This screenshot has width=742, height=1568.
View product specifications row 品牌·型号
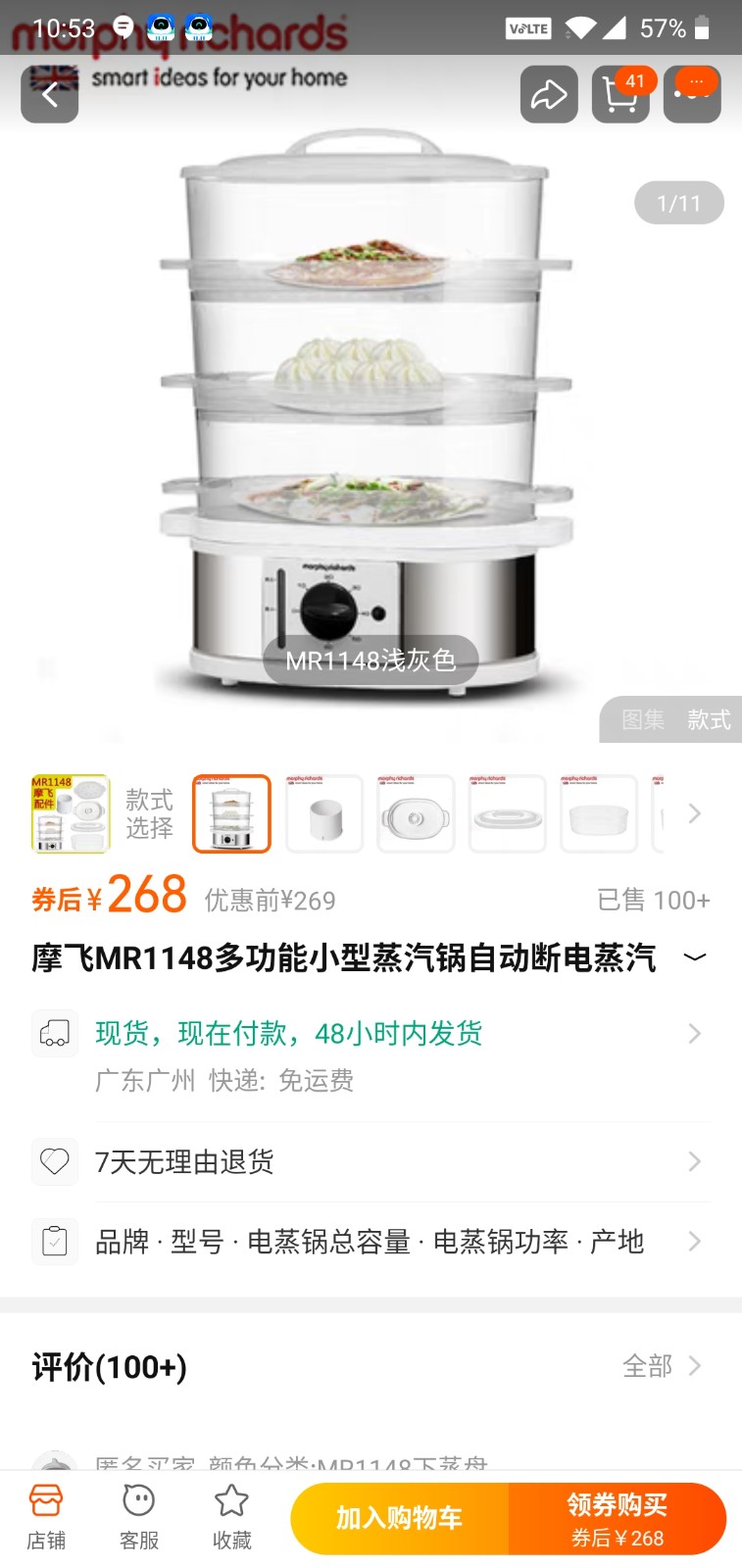click(x=372, y=1242)
